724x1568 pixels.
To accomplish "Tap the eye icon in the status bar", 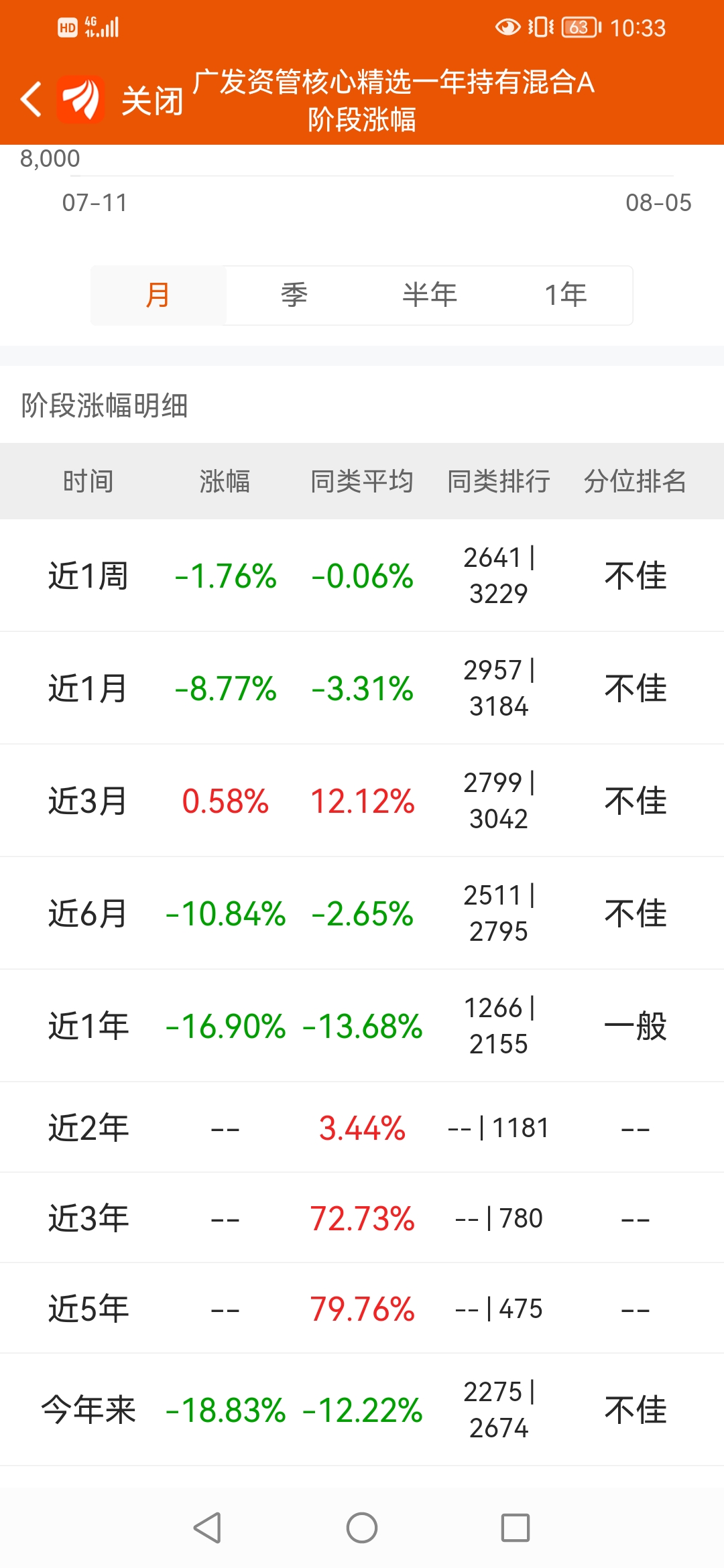I will [x=507, y=27].
